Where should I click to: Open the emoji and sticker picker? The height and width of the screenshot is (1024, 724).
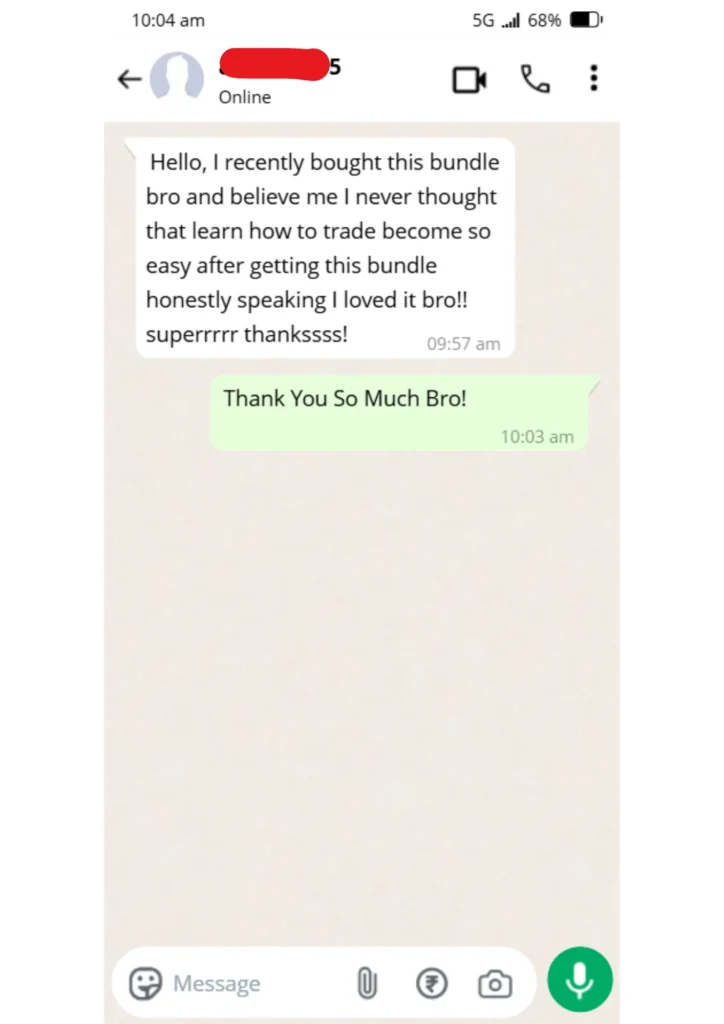146,984
